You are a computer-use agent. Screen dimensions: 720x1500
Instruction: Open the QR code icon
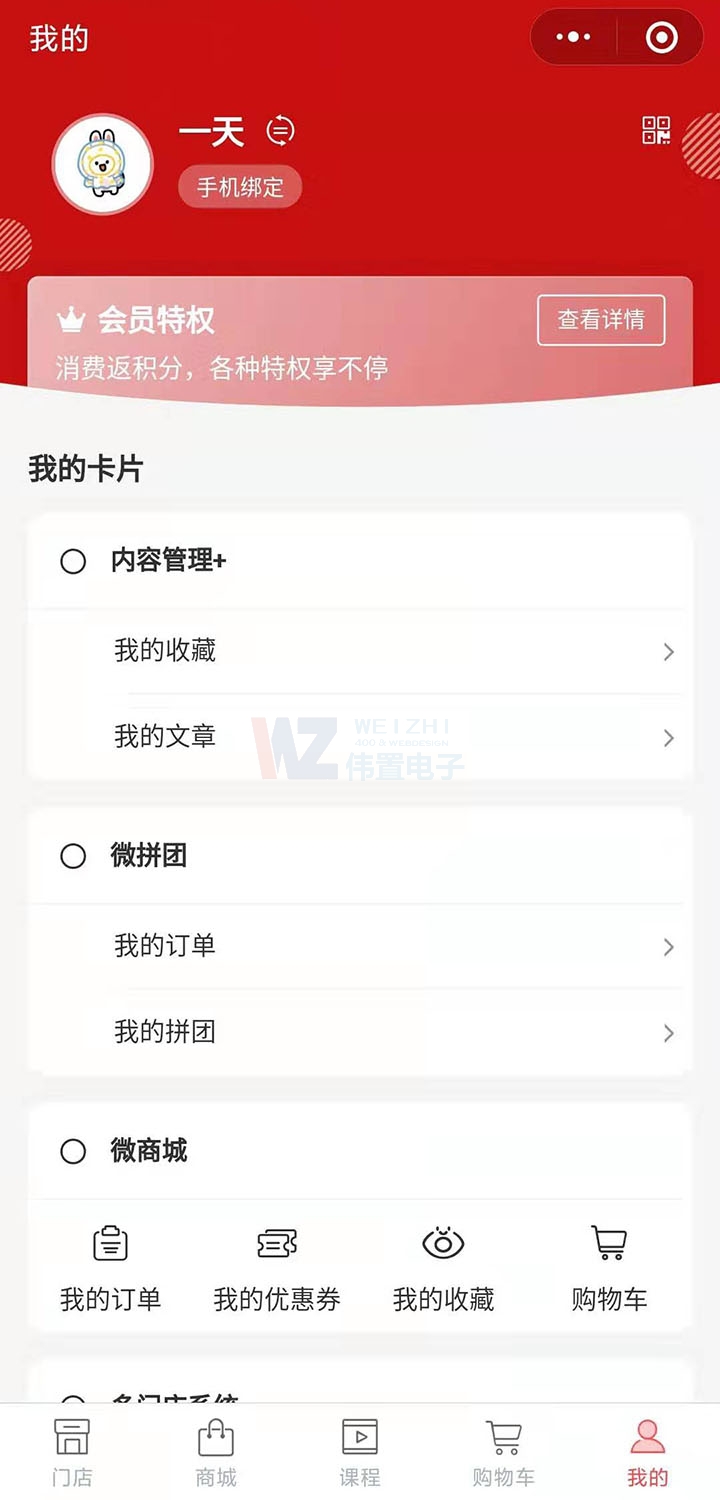(656, 131)
